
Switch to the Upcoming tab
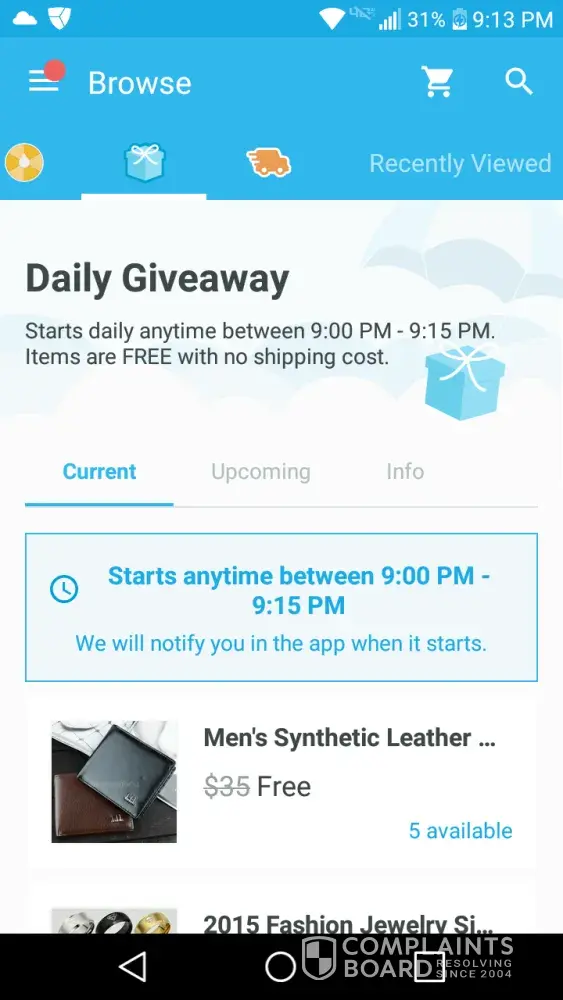(x=261, y=472)
